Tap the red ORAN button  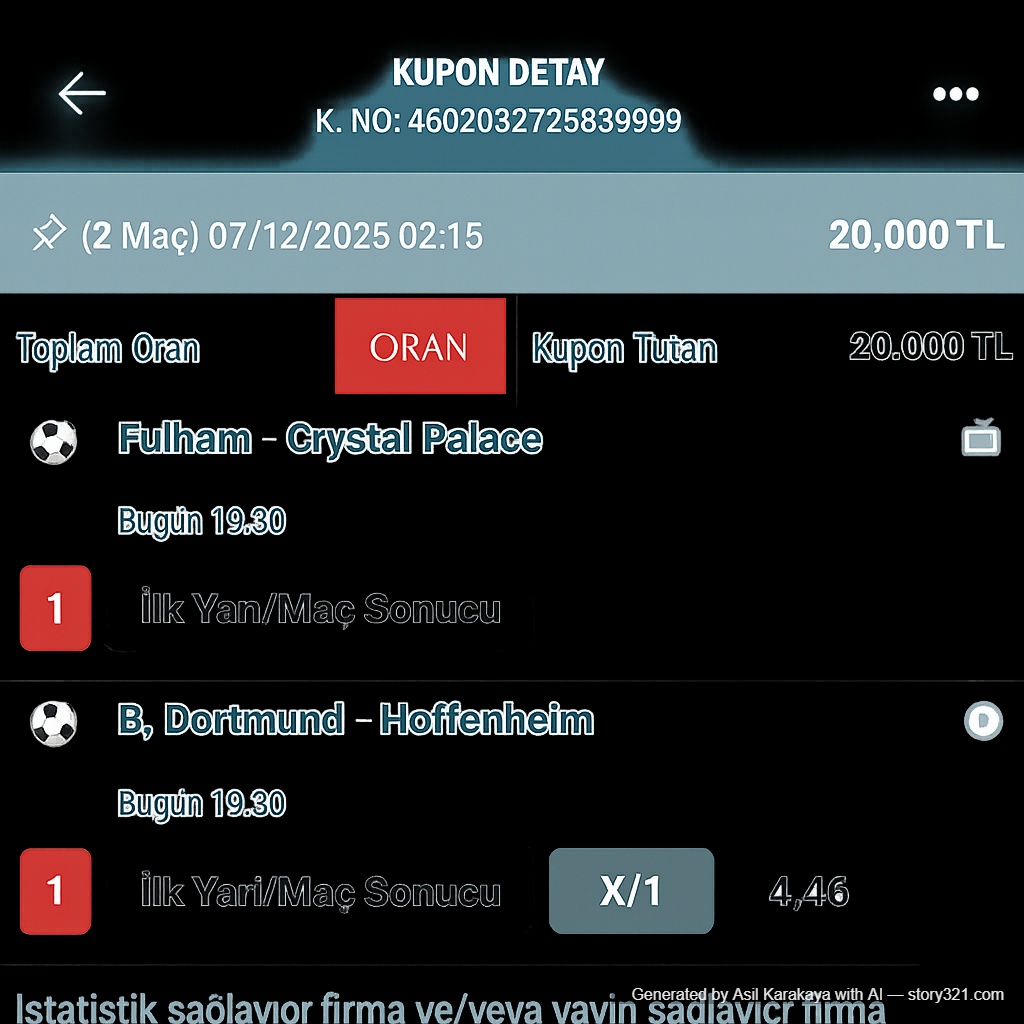click(420, 346)
